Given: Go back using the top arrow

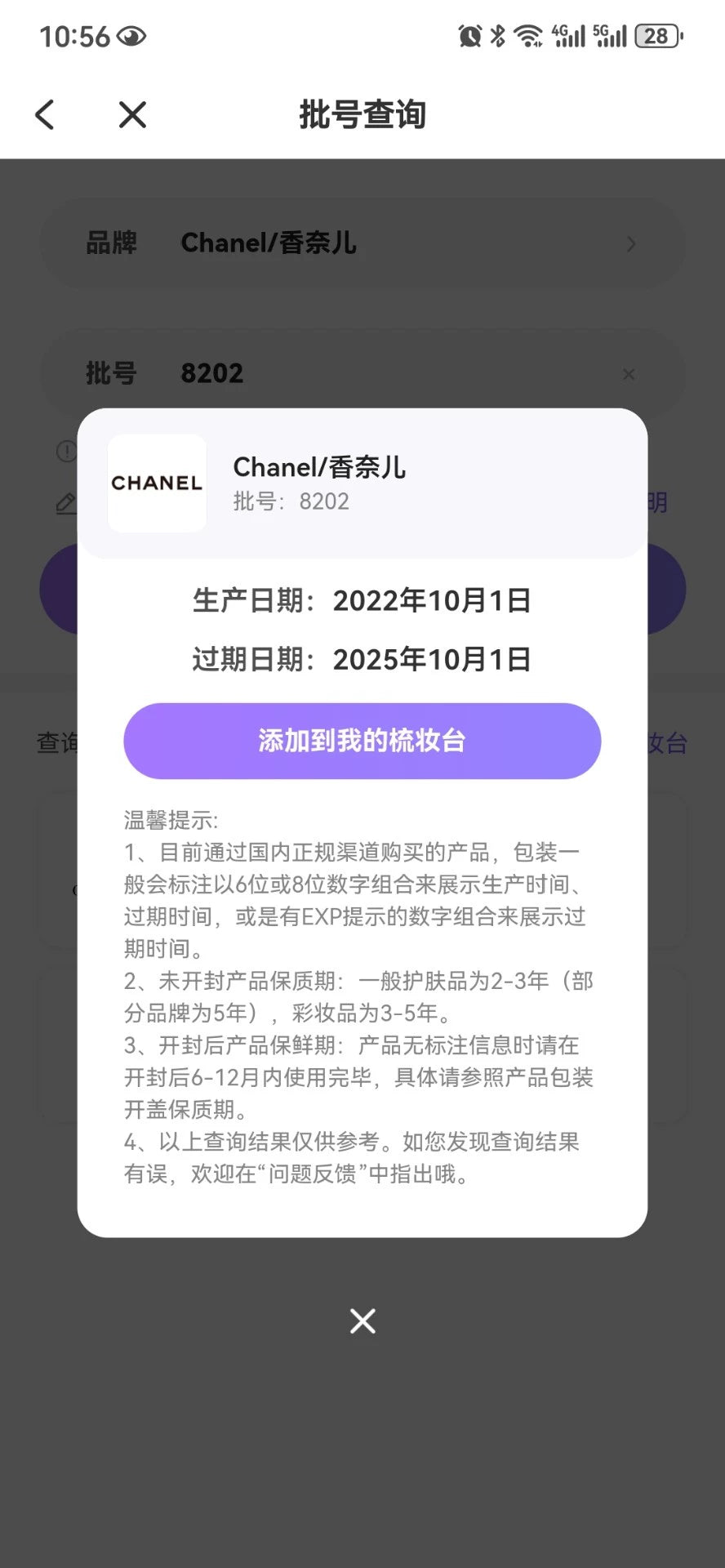Looking at the screenshot, I should (x=45, y=115).
